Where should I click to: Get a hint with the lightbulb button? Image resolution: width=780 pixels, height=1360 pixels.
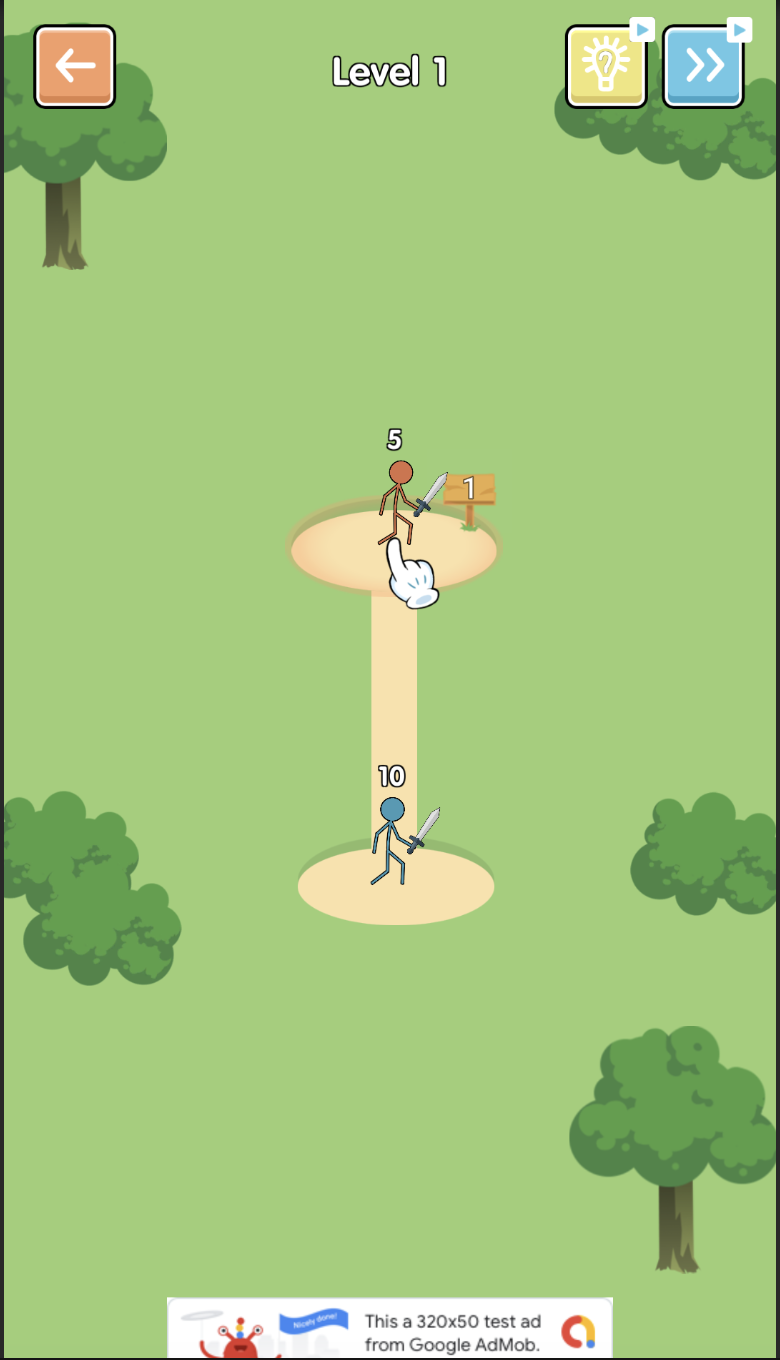click(x=606, y=67)
